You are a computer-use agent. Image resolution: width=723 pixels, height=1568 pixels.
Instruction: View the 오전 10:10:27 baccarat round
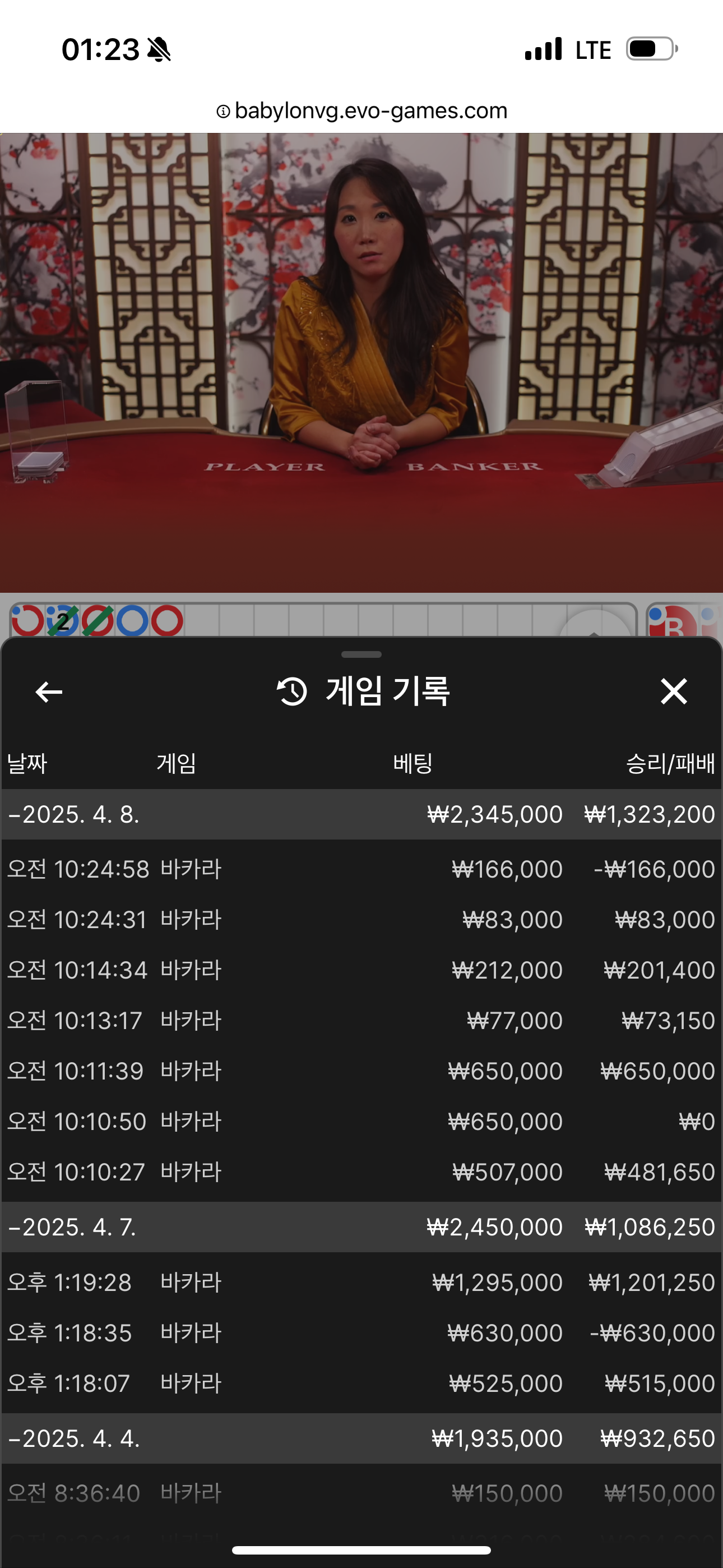pyautogui.click(x=361, y=1172)
